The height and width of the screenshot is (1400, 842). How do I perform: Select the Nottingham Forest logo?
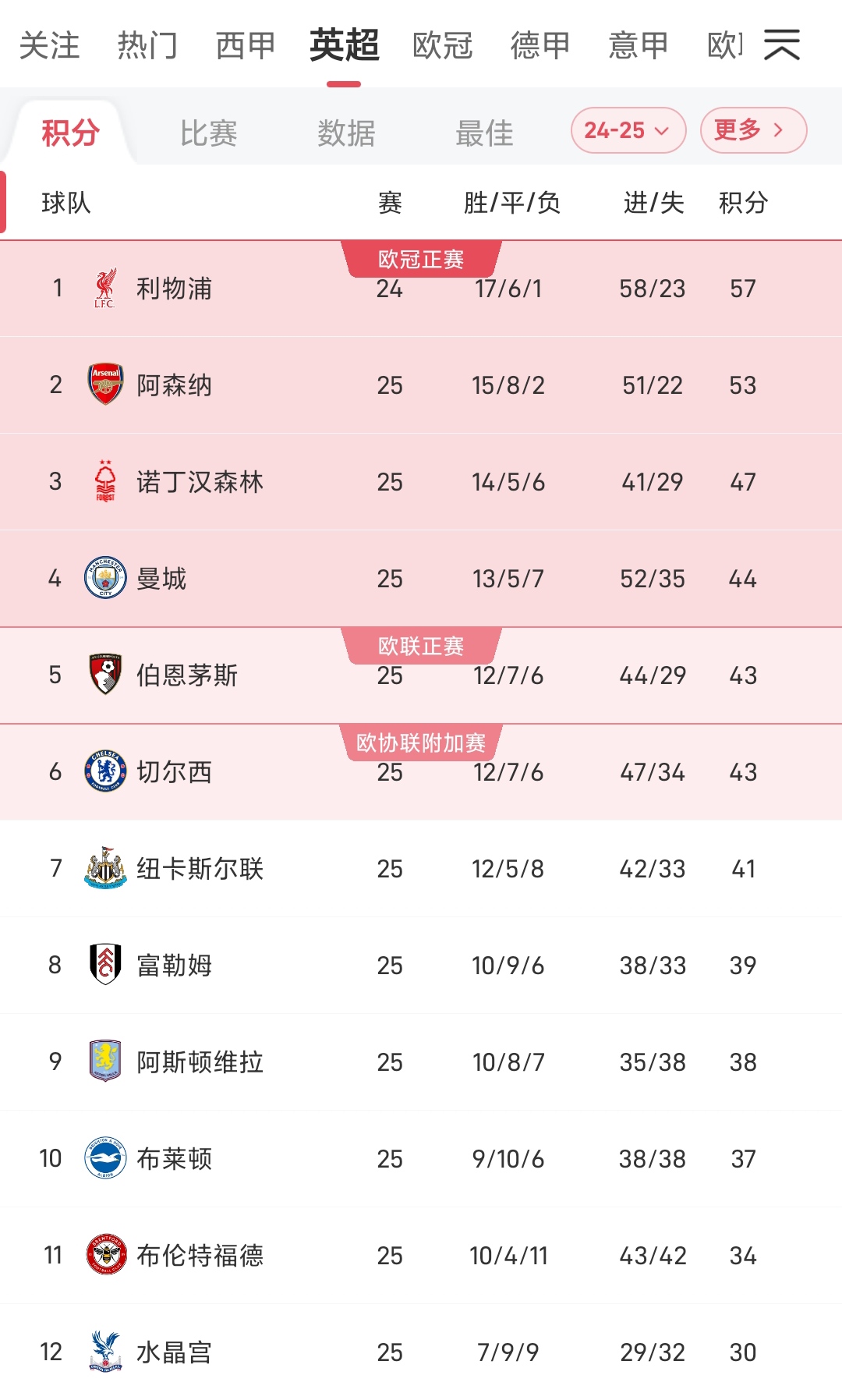107,481
